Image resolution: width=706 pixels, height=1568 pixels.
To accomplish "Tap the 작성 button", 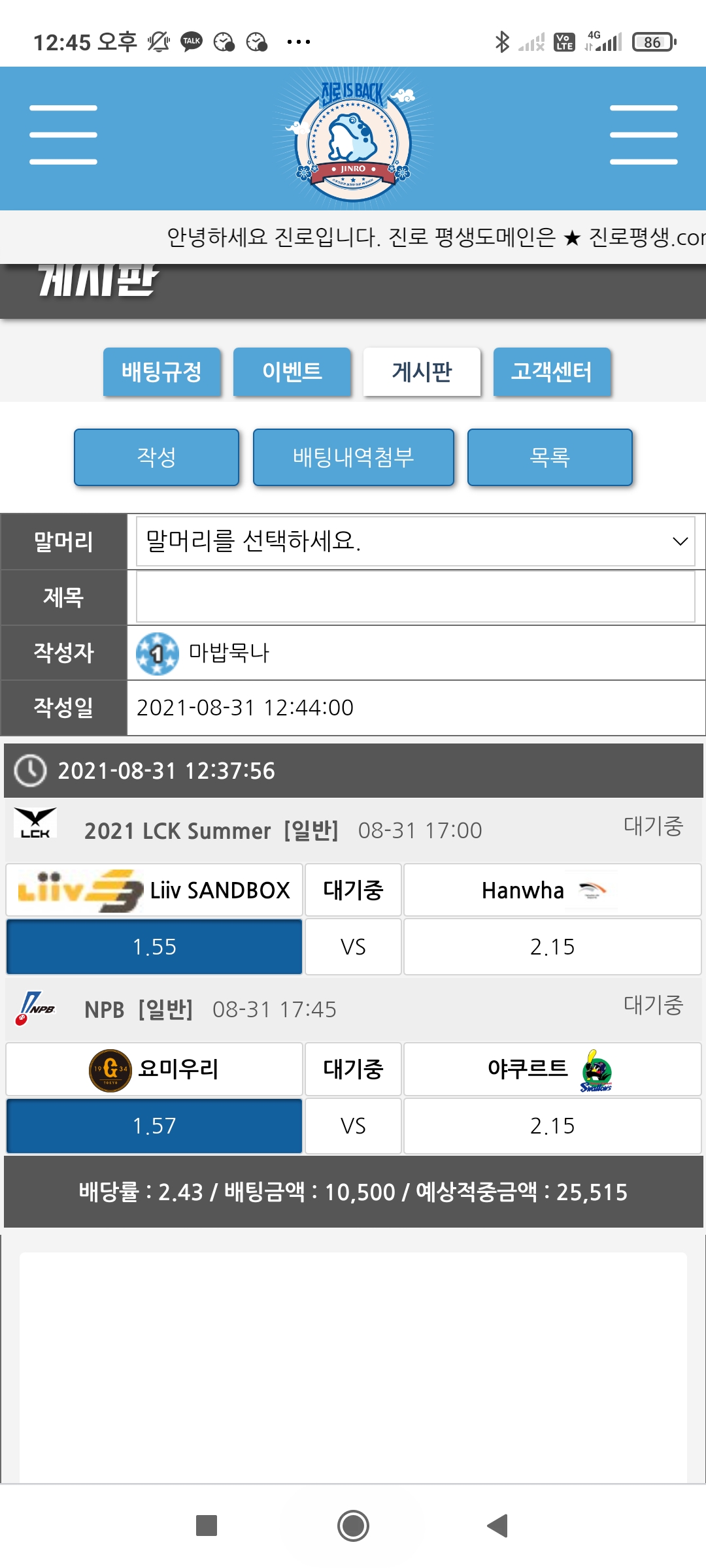I will (156, 457).
